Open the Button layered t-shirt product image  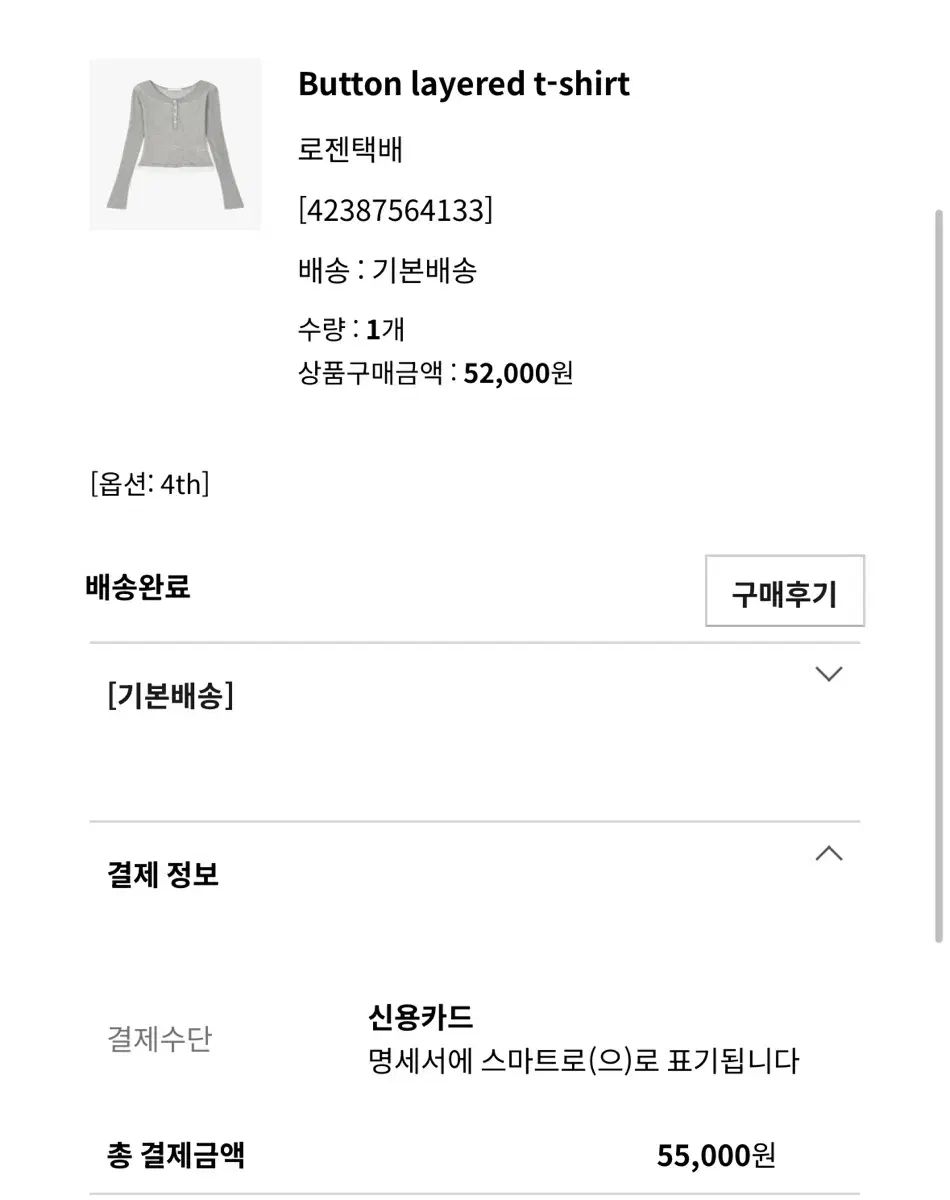[175, 144]
